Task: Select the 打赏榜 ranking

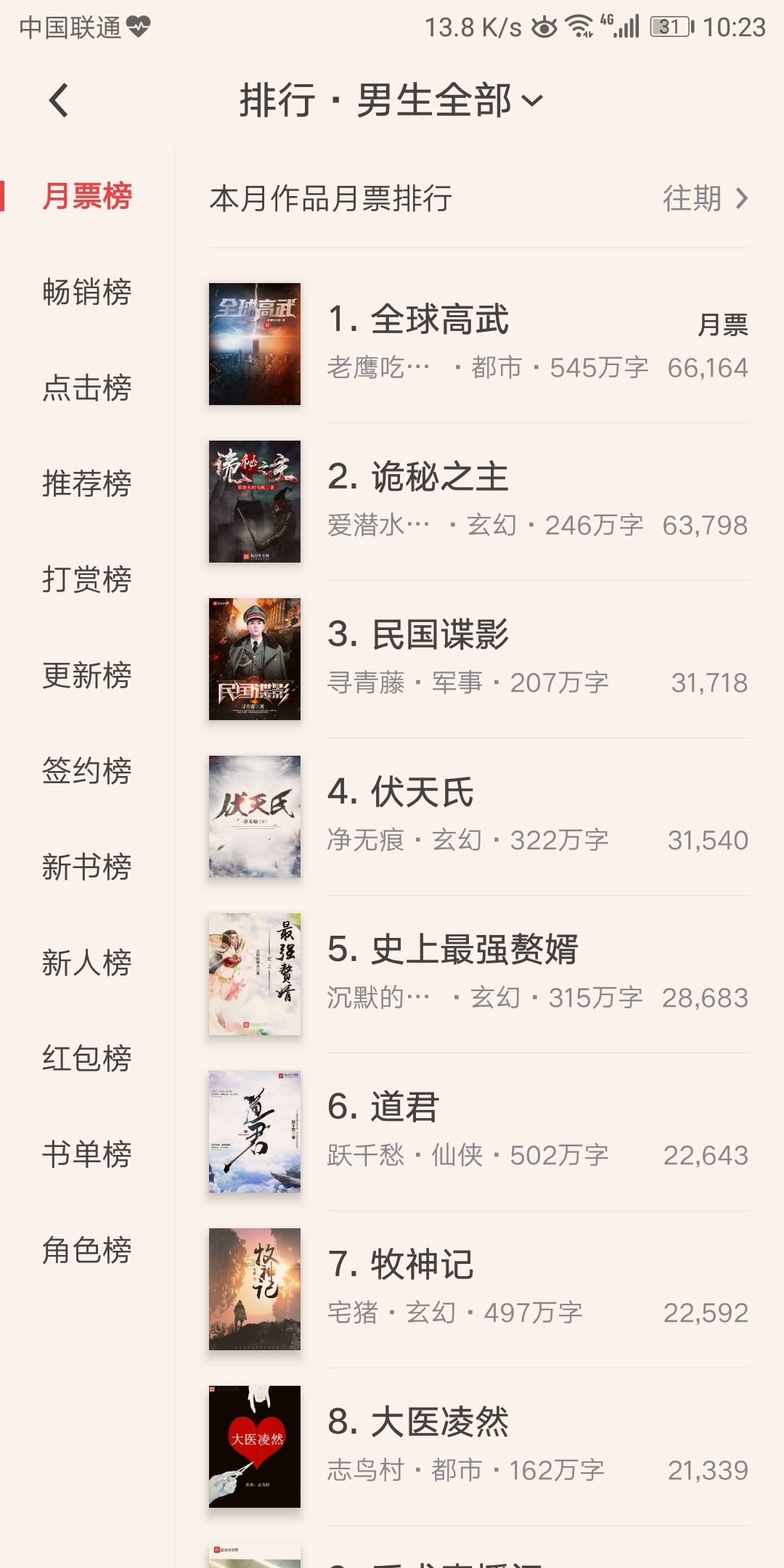Action: click(x=87, y=579)
